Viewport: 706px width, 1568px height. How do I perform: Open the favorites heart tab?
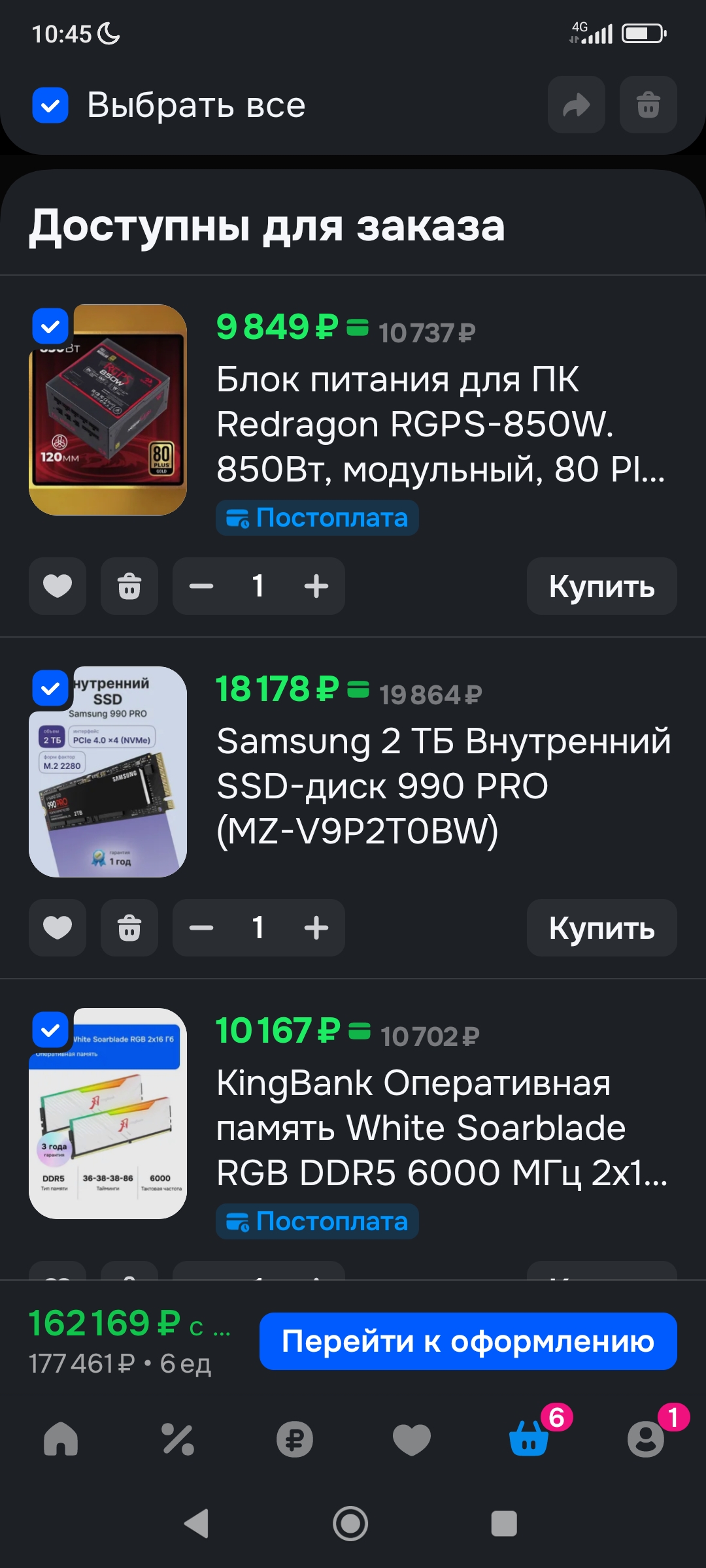412,1439
